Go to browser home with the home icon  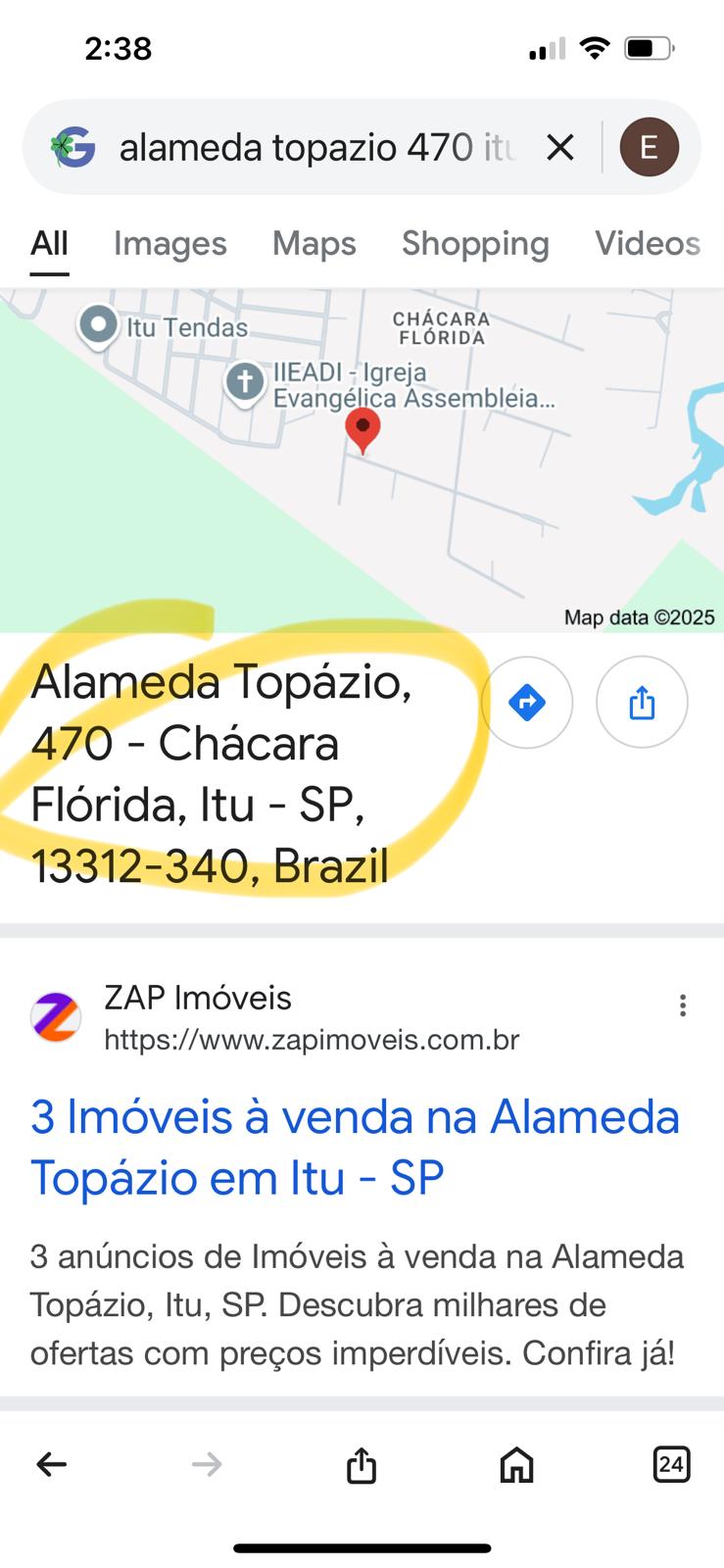(516, 1465)
